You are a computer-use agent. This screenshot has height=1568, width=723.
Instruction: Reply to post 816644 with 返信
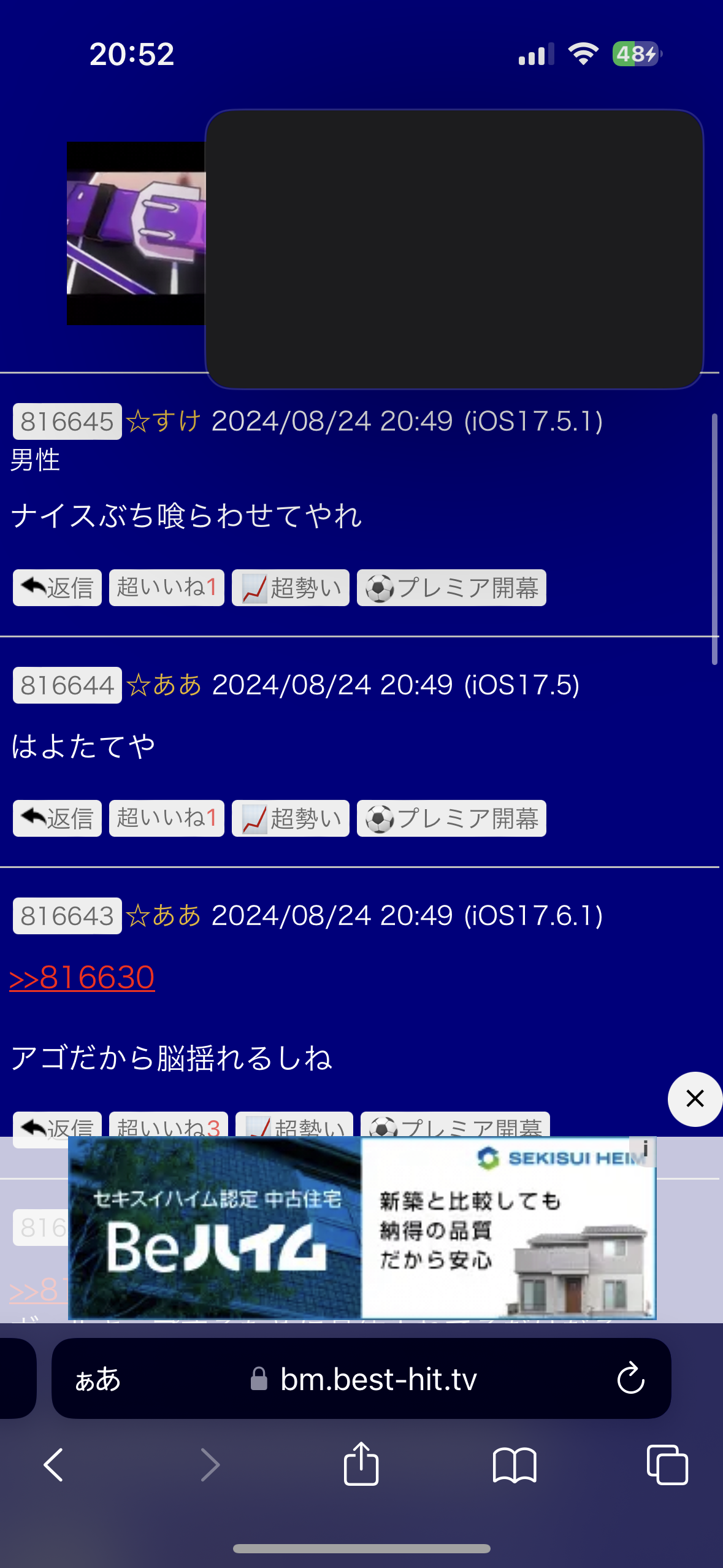(x=57, y=818)
